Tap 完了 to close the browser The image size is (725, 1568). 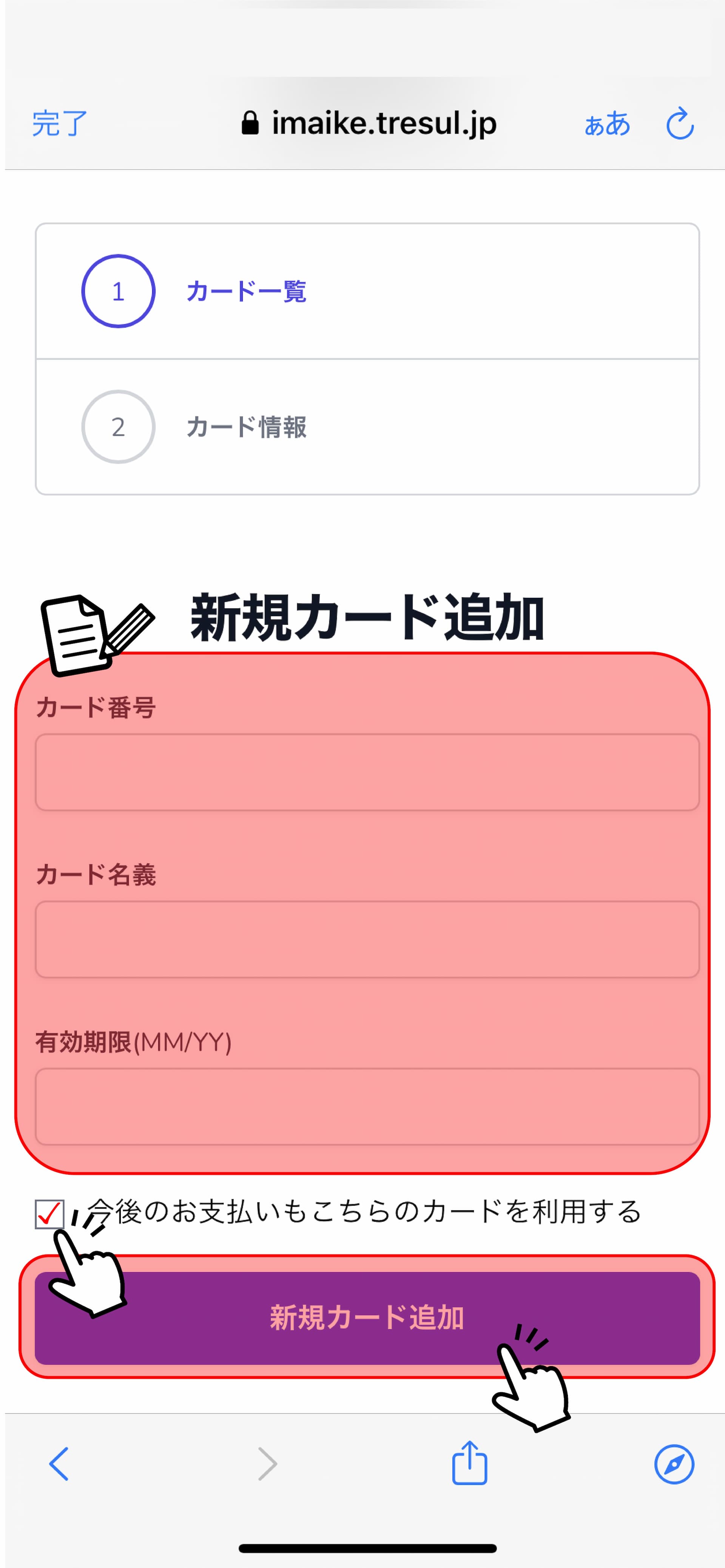click(60, 123)
